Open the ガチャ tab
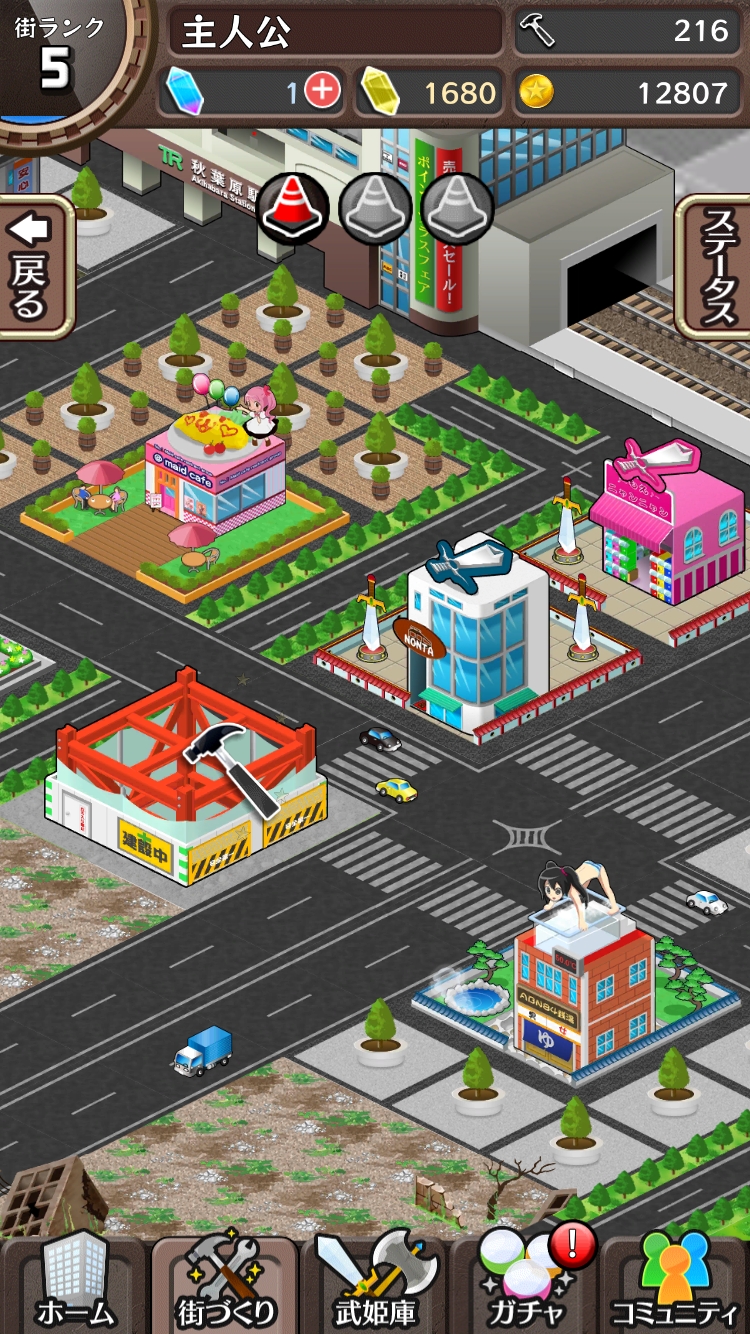Viewport: 750px width, 1334px height. click(x=526, y=1285)
